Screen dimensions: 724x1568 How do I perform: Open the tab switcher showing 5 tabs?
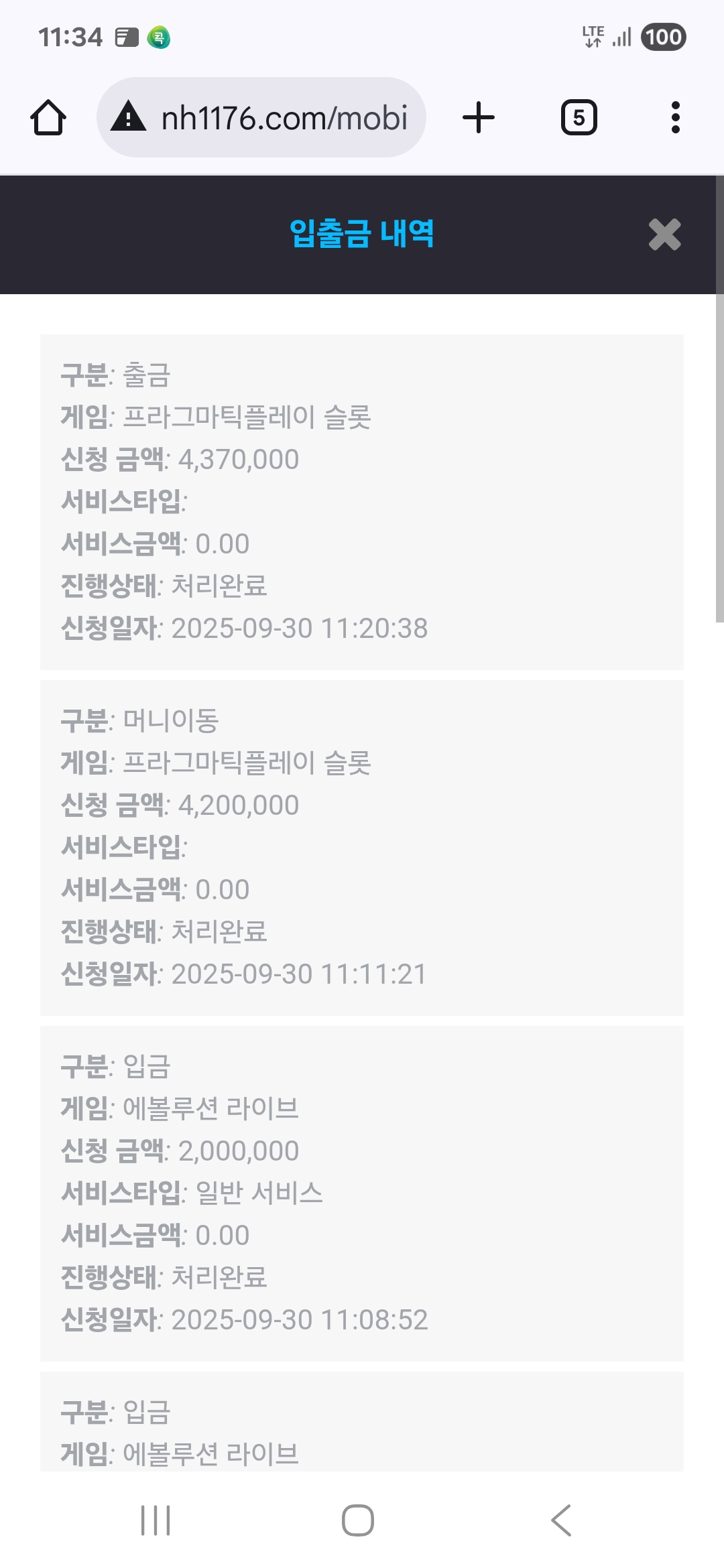click(578, 116)
